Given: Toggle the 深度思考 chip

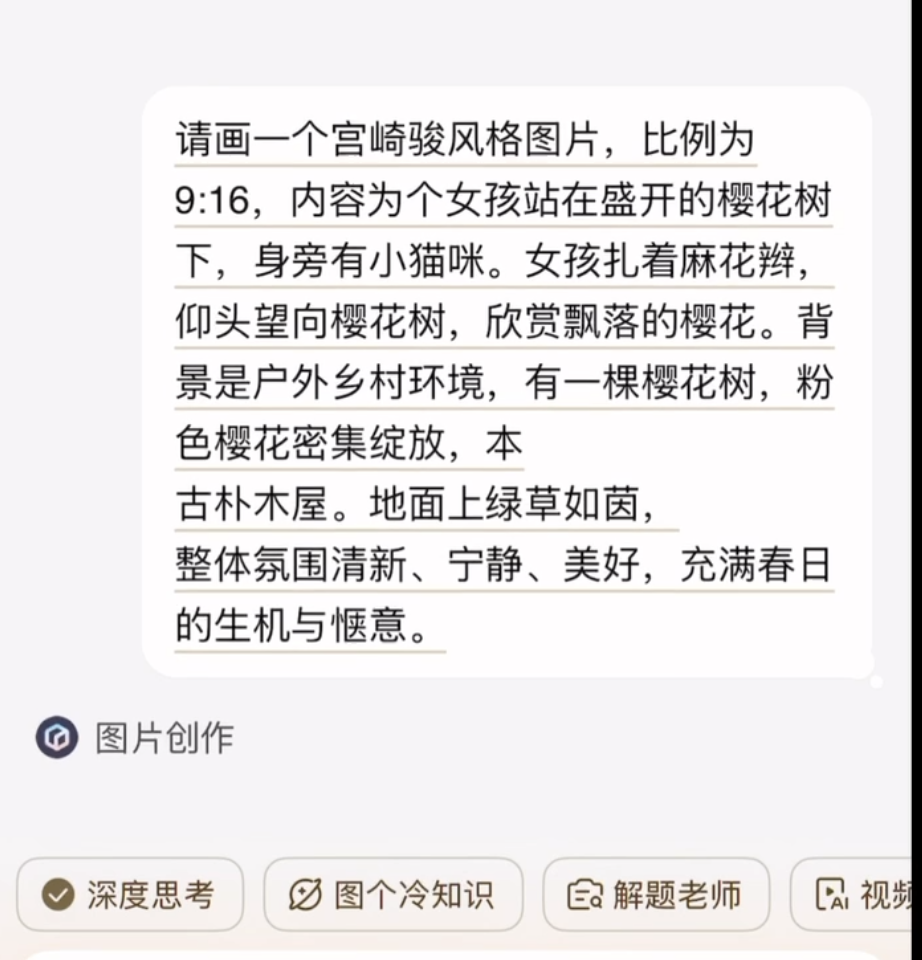Looking at the screenshot, I should pyautogui.click(x=130, y=894).
